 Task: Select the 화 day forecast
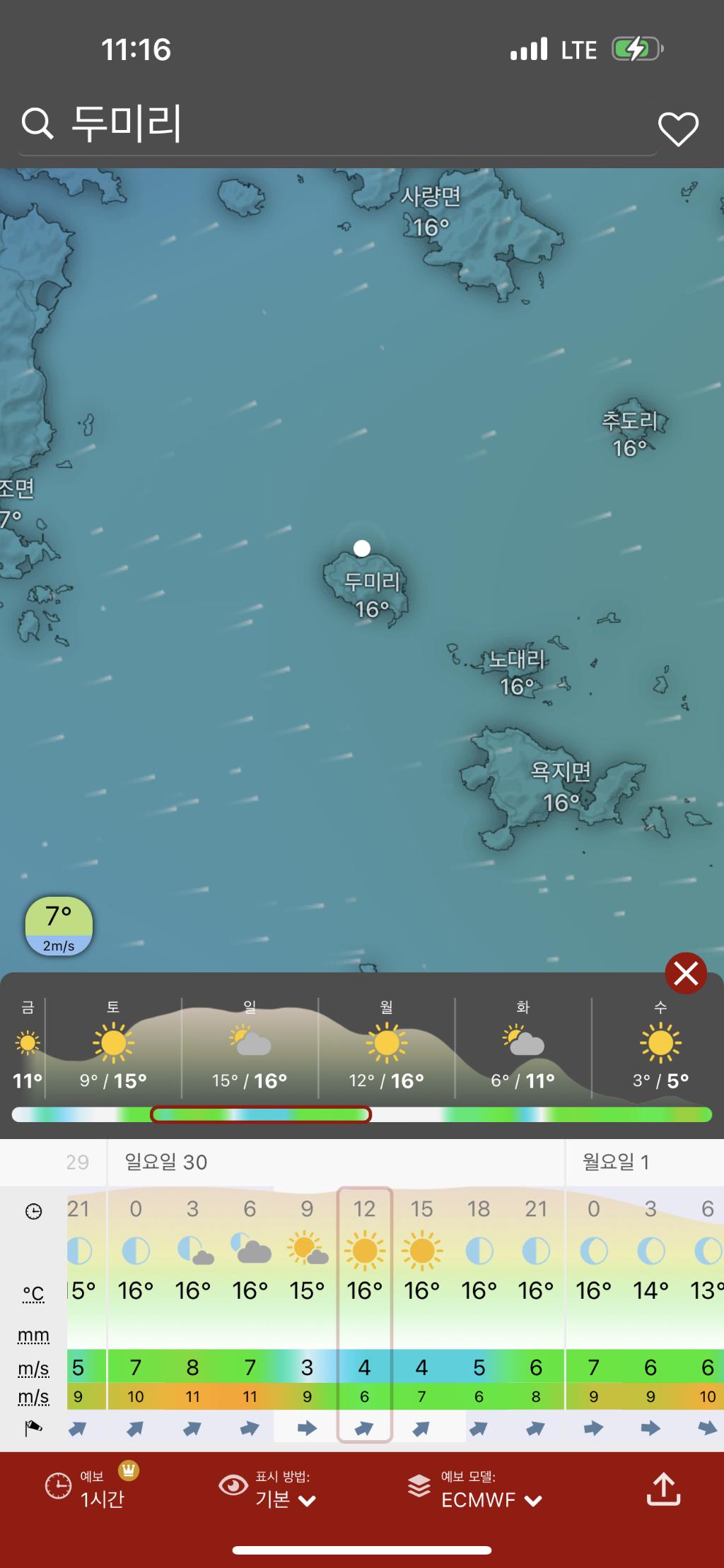tap(522, 1047)
